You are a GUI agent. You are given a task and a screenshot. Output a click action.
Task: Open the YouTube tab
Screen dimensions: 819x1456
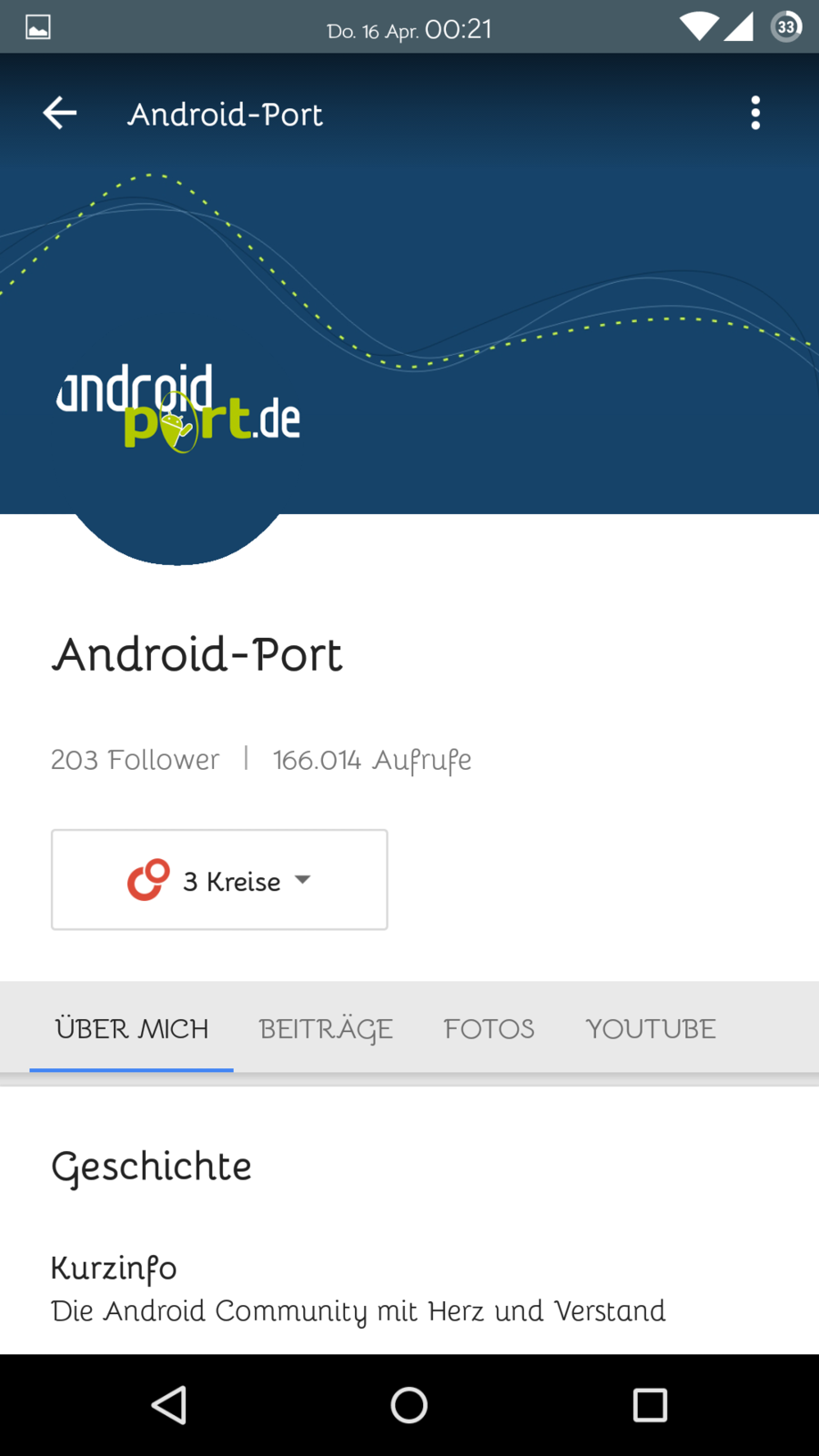pyautogui.click(x=651, y=1028)
